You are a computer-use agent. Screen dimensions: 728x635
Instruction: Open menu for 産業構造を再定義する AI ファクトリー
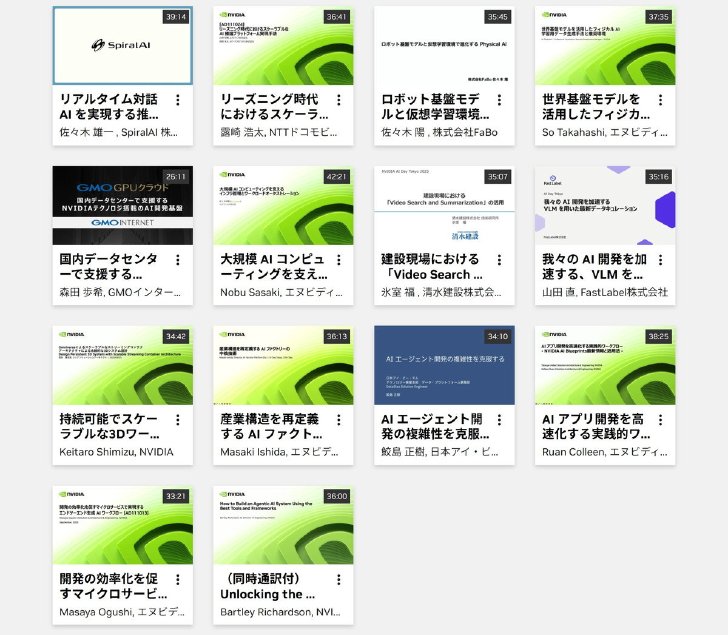coord(338,420)
